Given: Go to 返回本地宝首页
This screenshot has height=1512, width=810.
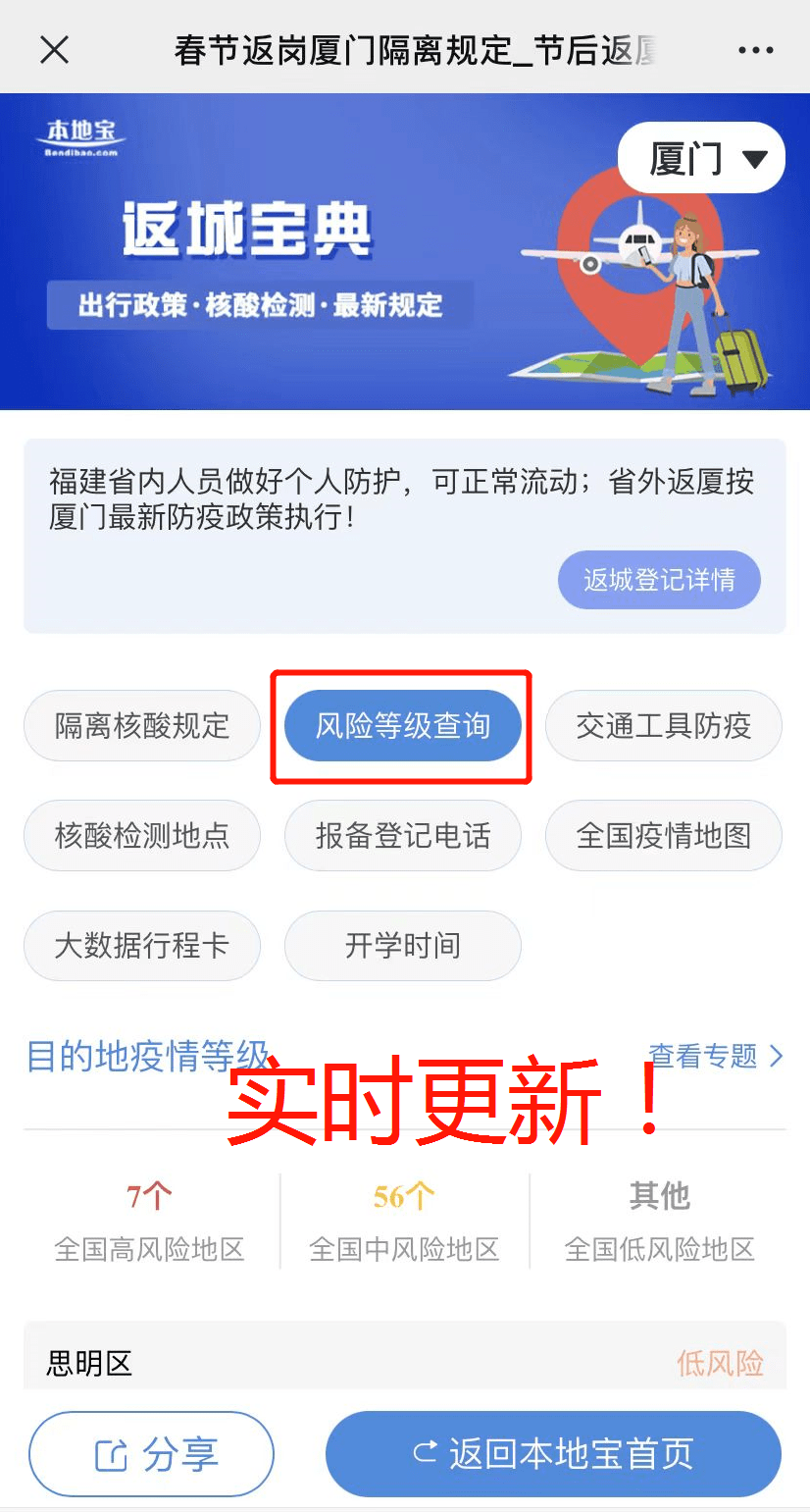Looking at the screenshot, I should coord(553,1454).
